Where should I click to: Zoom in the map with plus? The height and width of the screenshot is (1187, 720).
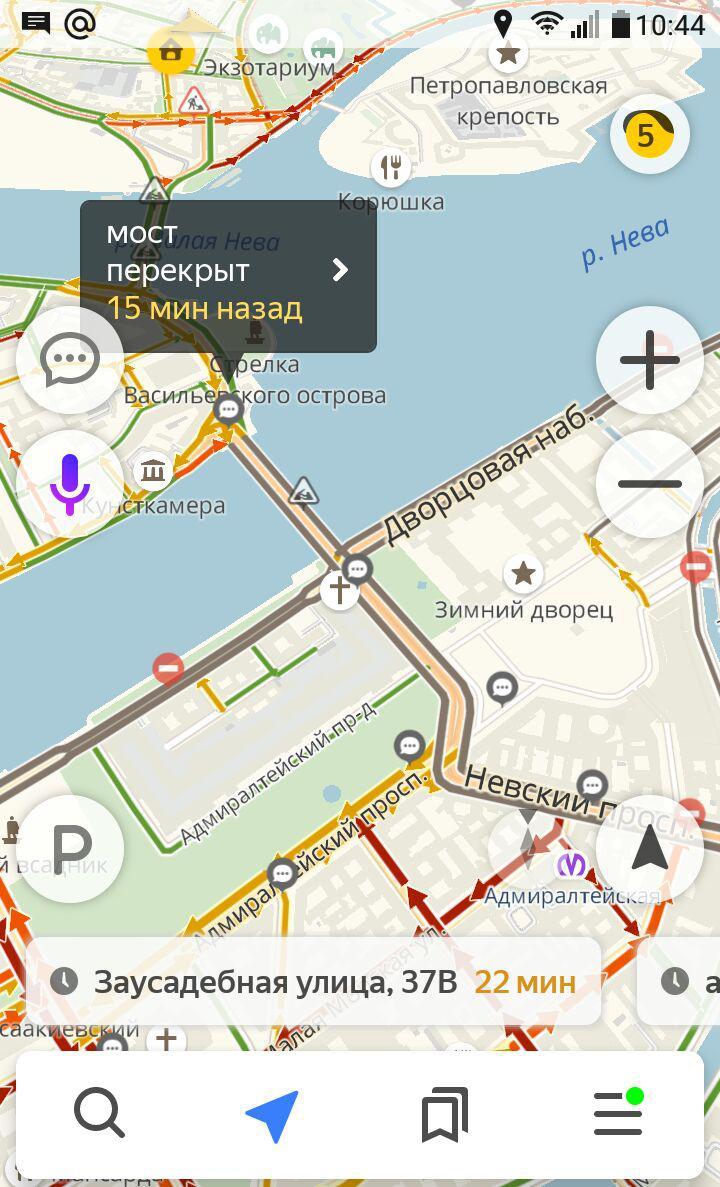649,360
